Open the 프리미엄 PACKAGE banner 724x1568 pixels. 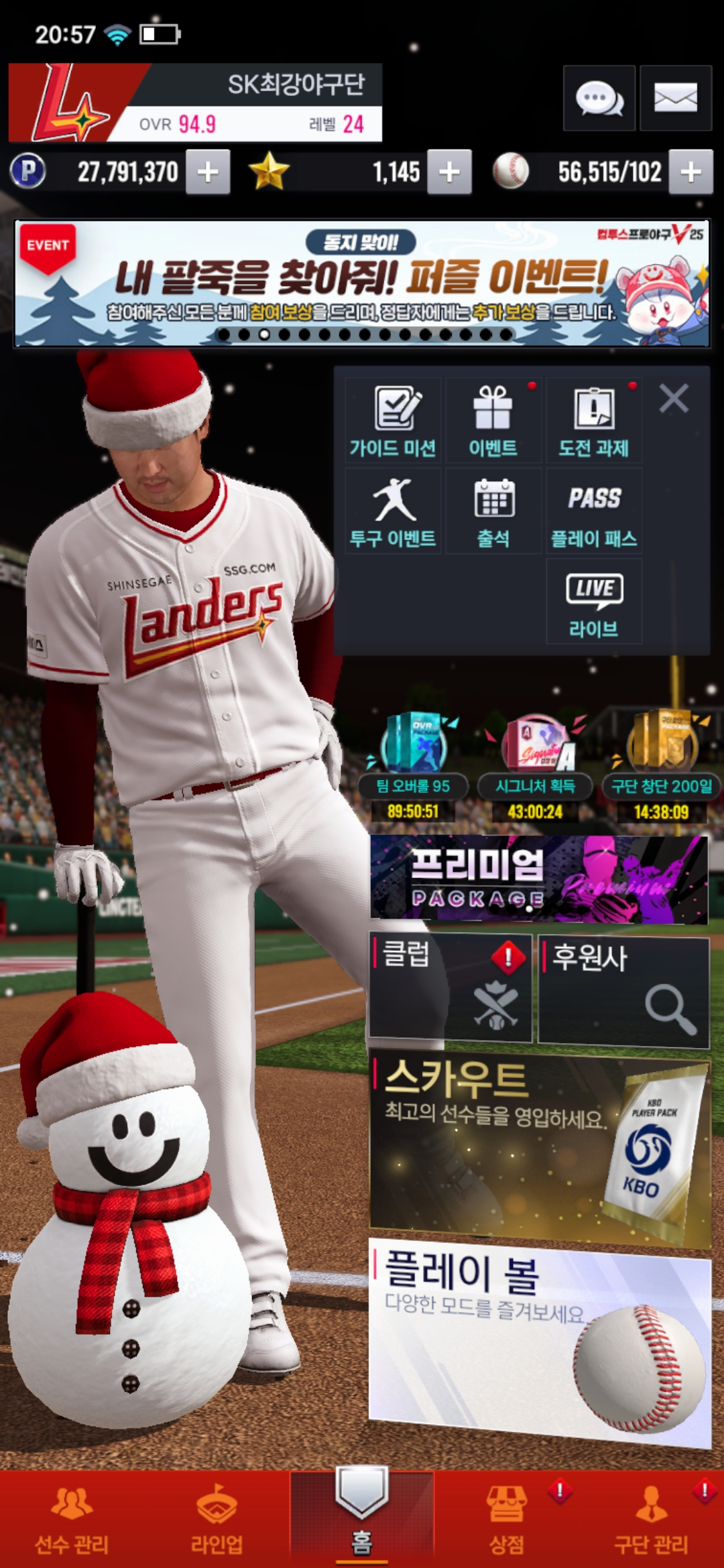(x=539, y=879)
